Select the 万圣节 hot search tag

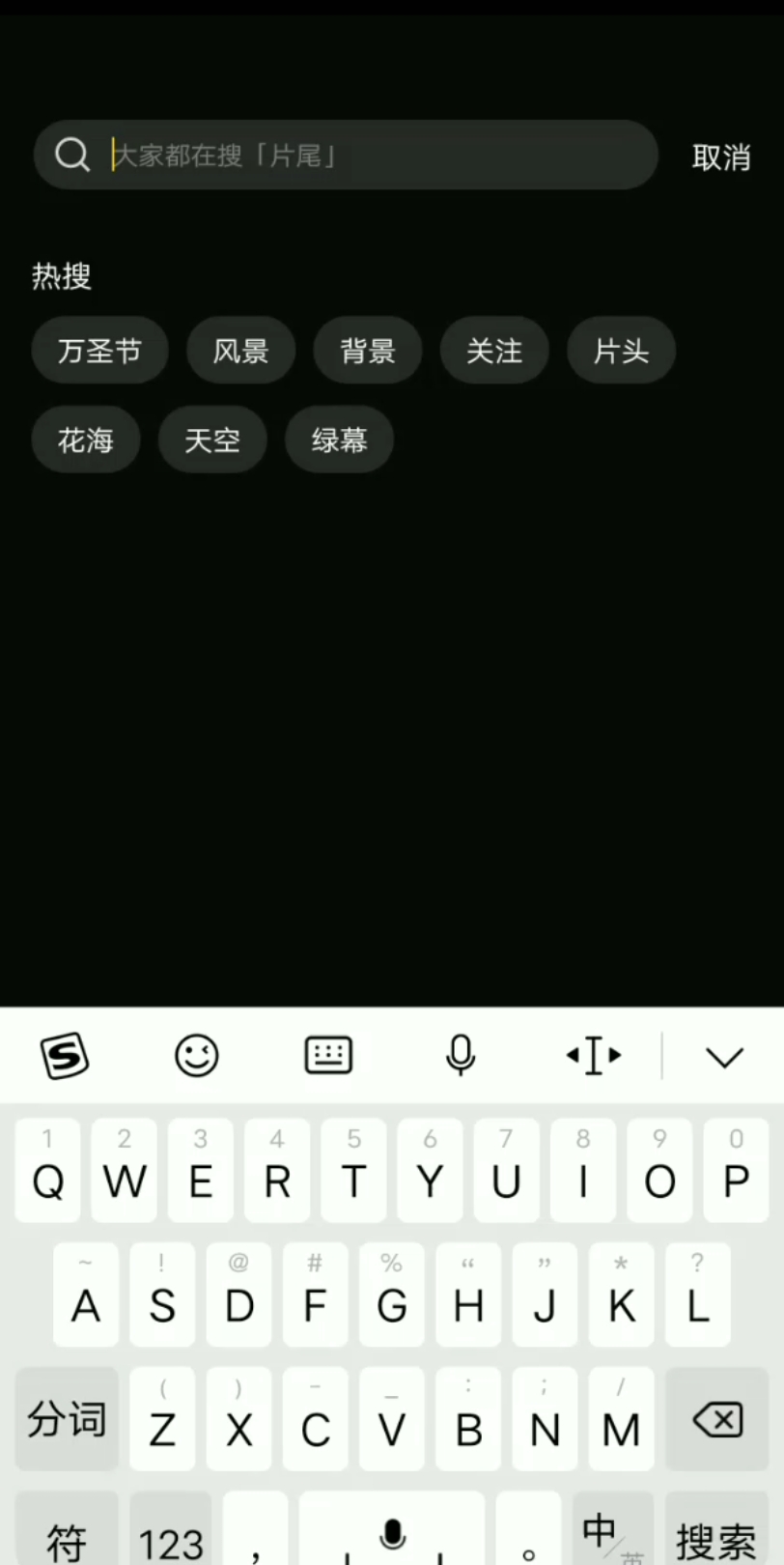point(99,351)
